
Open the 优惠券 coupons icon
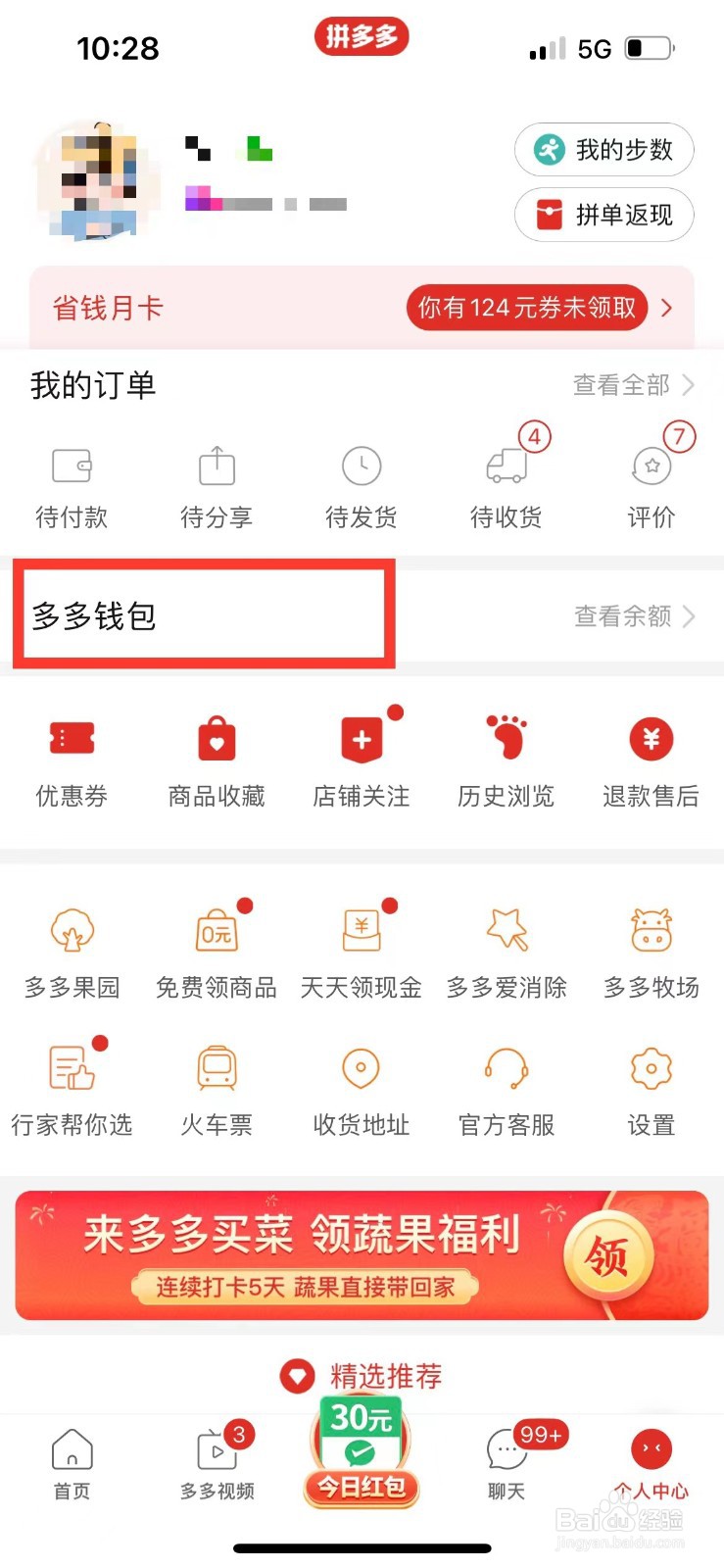(70, 759)
